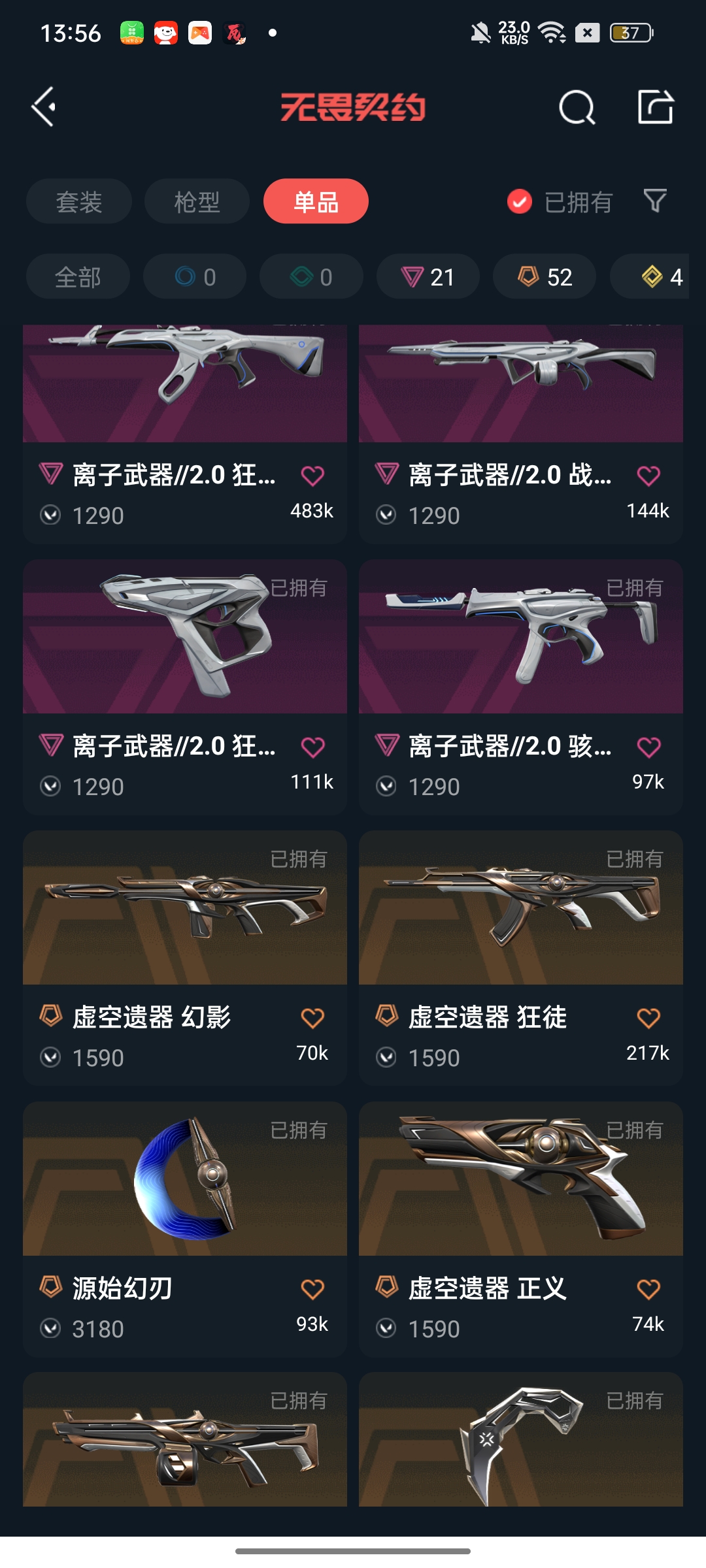This screenshot has width=706, height=1568.
Task: Open the funnel filter options
Action: pos(655,201)
